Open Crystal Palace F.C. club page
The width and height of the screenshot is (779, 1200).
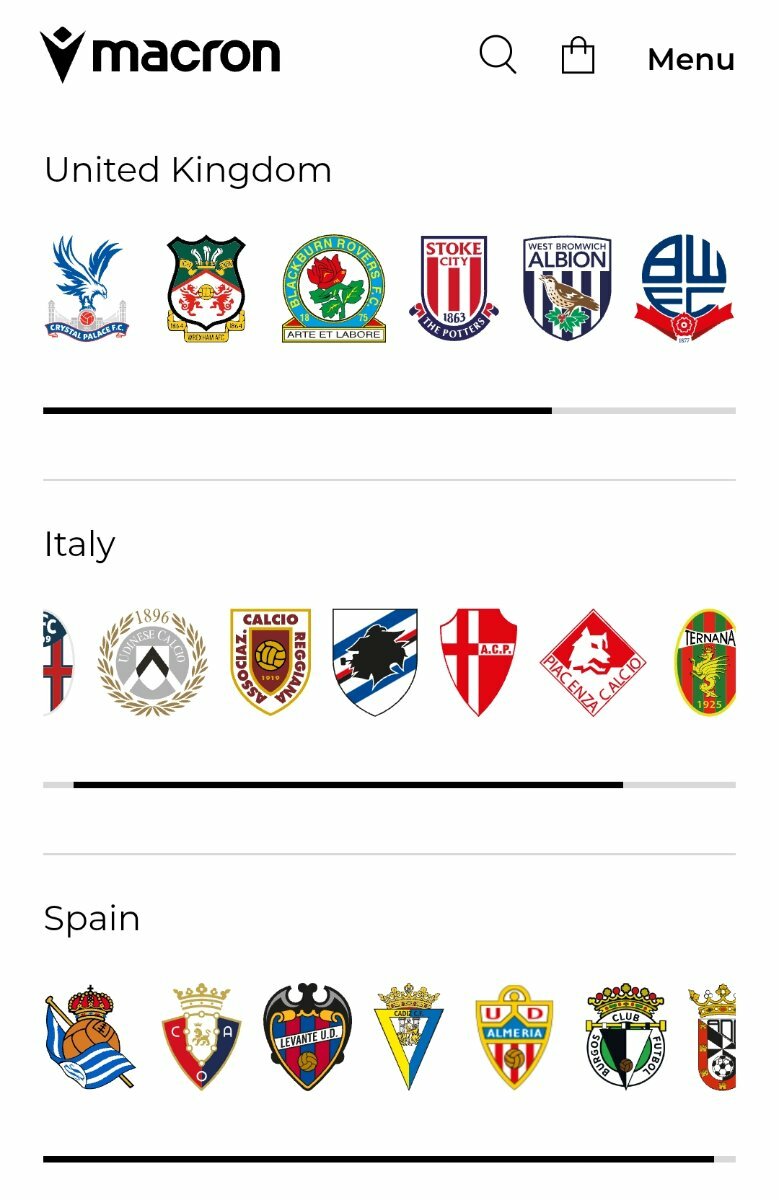click(x=87, y=288)
